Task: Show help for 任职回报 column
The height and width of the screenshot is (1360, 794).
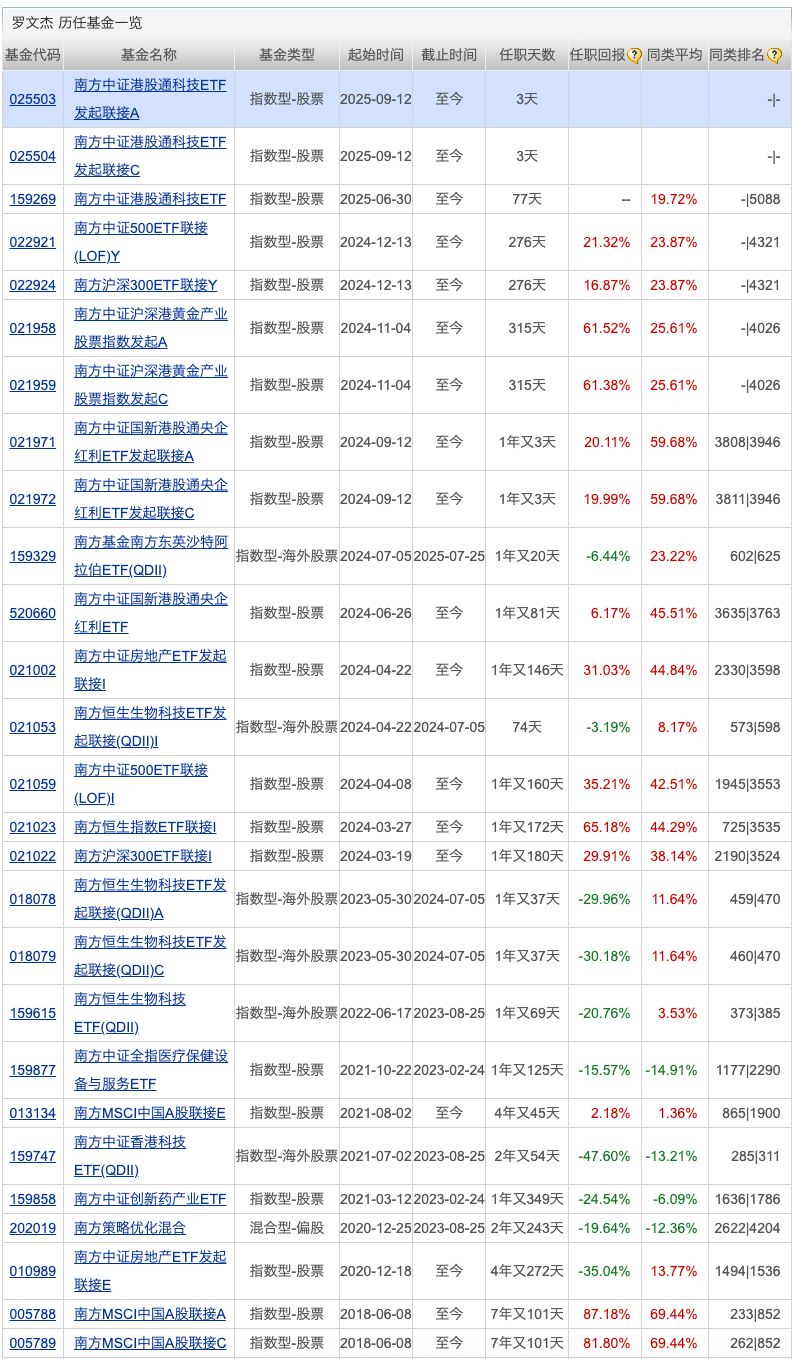Action: click(634, 56)
